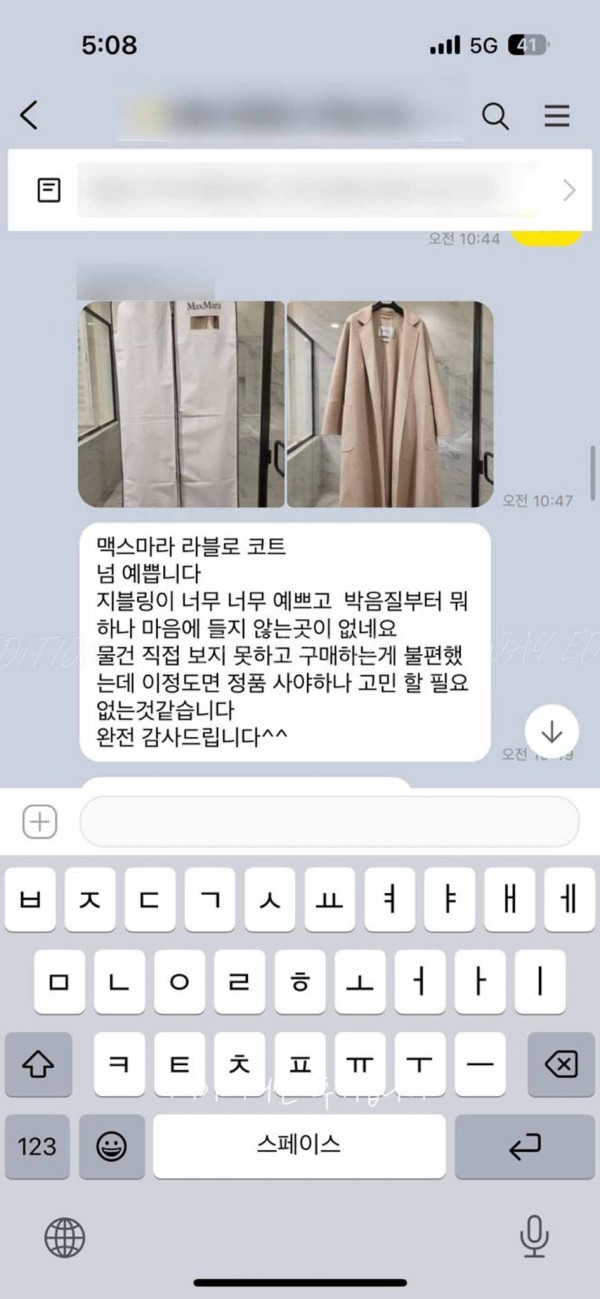600x1299 pixels.
Task: Search within this conversation
Action: [496, 116]
